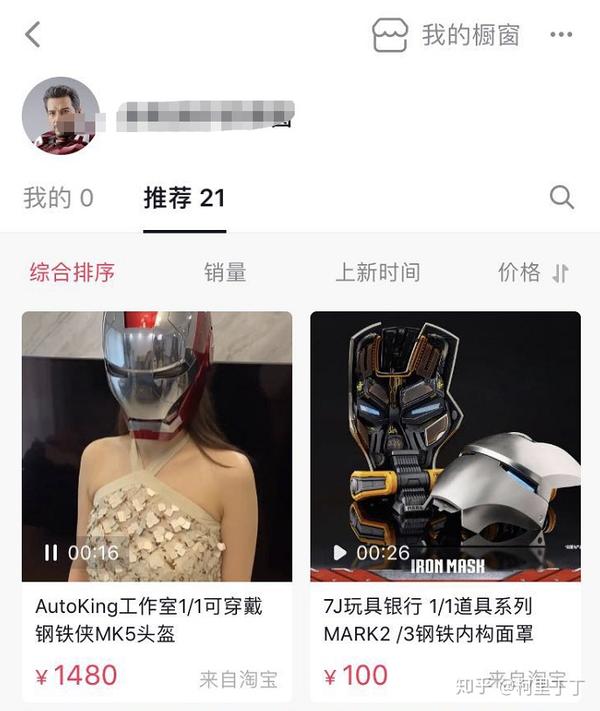Select the 推荐 21 tab
The image size is (600, 711).
[x=184, y=198]
